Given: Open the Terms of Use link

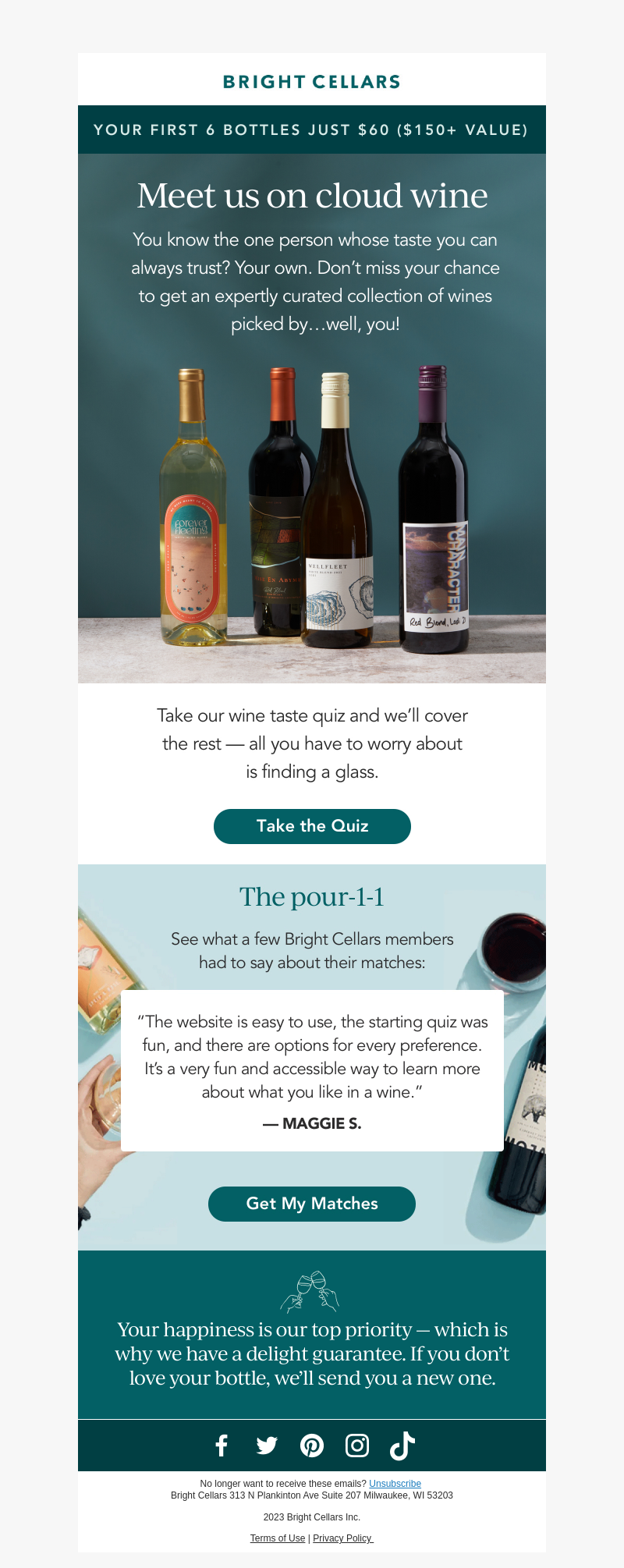Looking at the screenshot, I should point(278,1538).
